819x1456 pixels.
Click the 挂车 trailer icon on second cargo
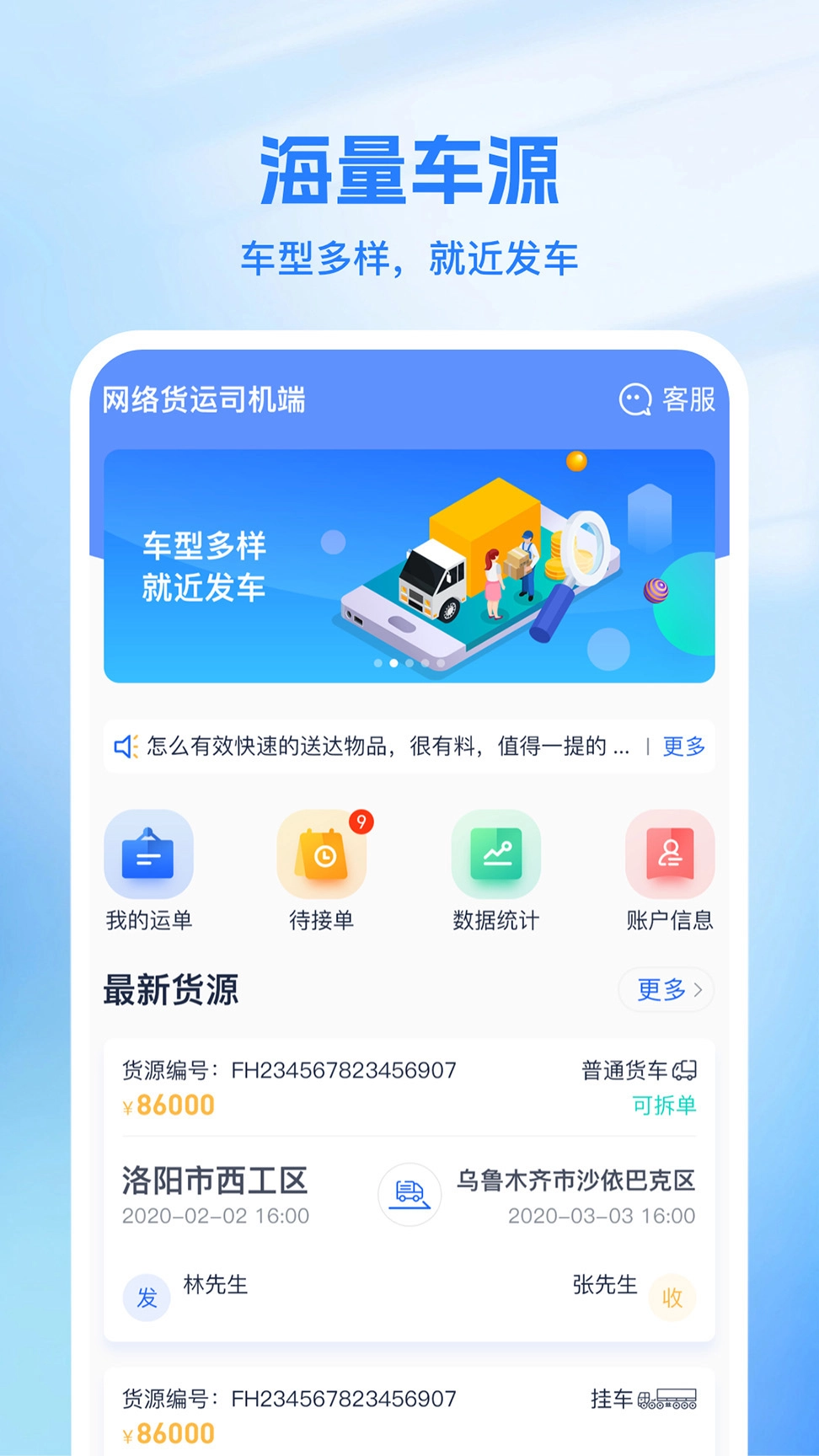(x=669, y=1398)
